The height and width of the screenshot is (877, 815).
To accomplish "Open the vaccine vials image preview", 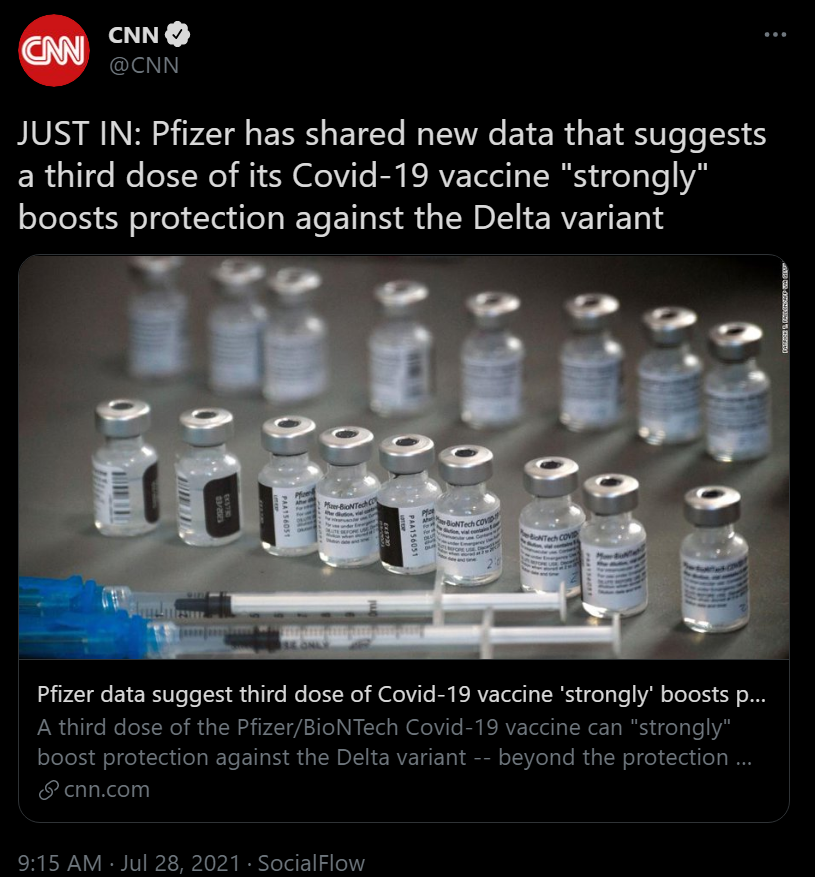I will (x=407, y=460).
